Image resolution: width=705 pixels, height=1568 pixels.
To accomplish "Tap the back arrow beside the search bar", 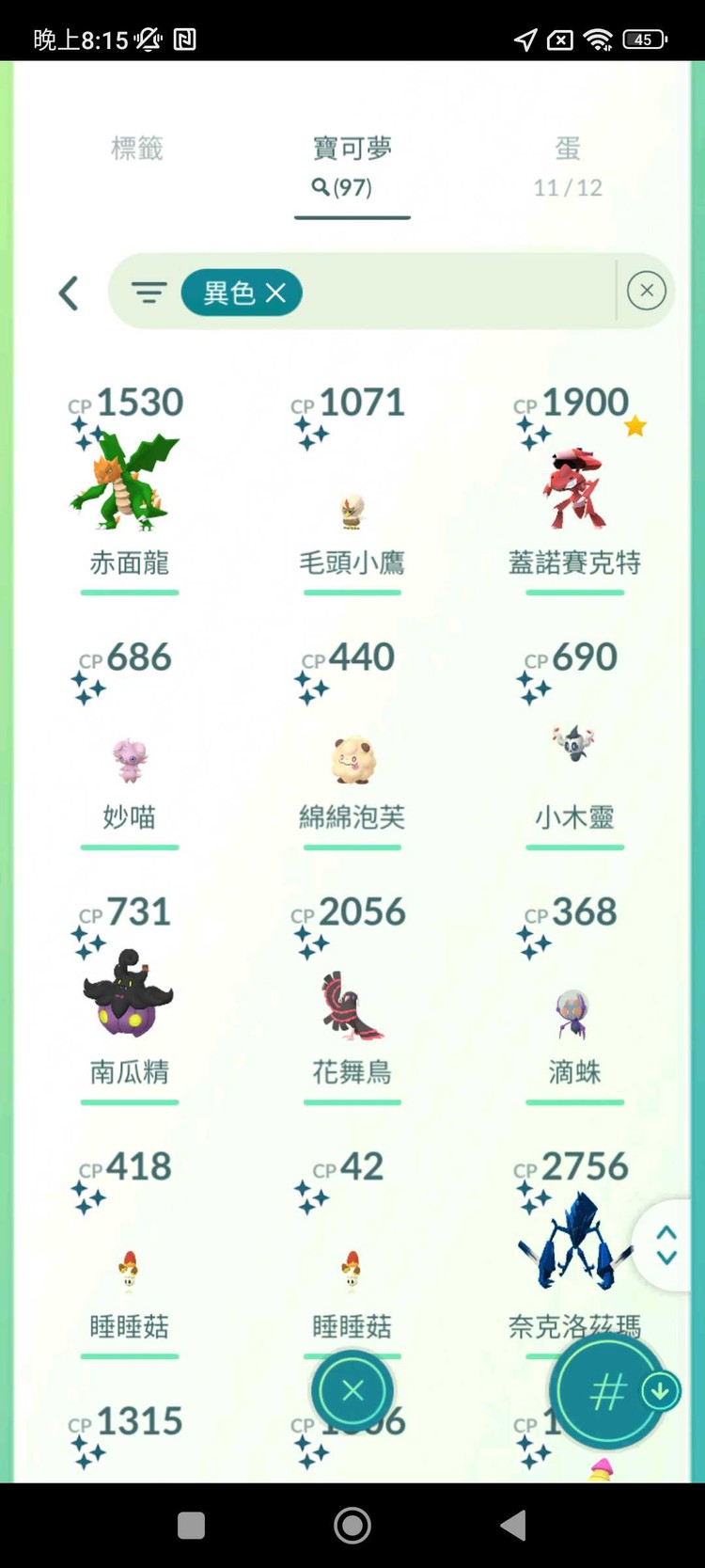I will 69,293.
